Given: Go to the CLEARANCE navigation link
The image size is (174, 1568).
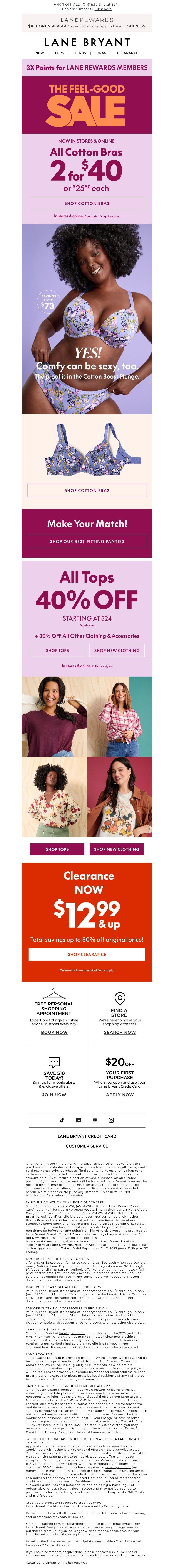Looking at the screenshot, I should [x=127, y=53].
